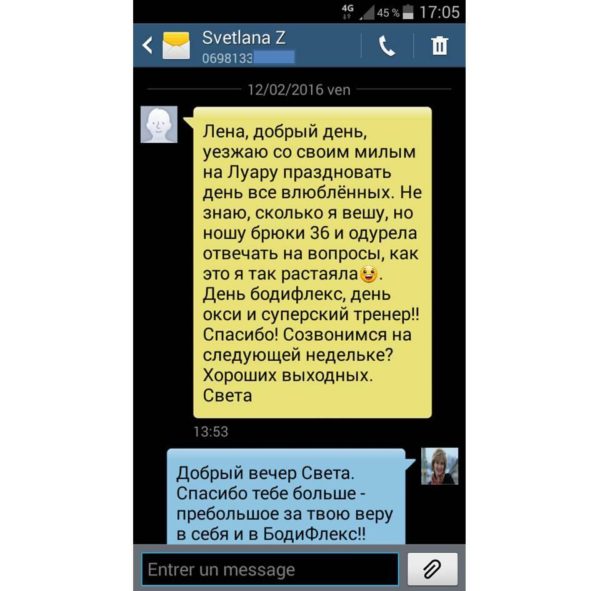The image size is (600, 591).
Task: Tap the 'Entrer un message' text field
Action: tap(269, 569)
